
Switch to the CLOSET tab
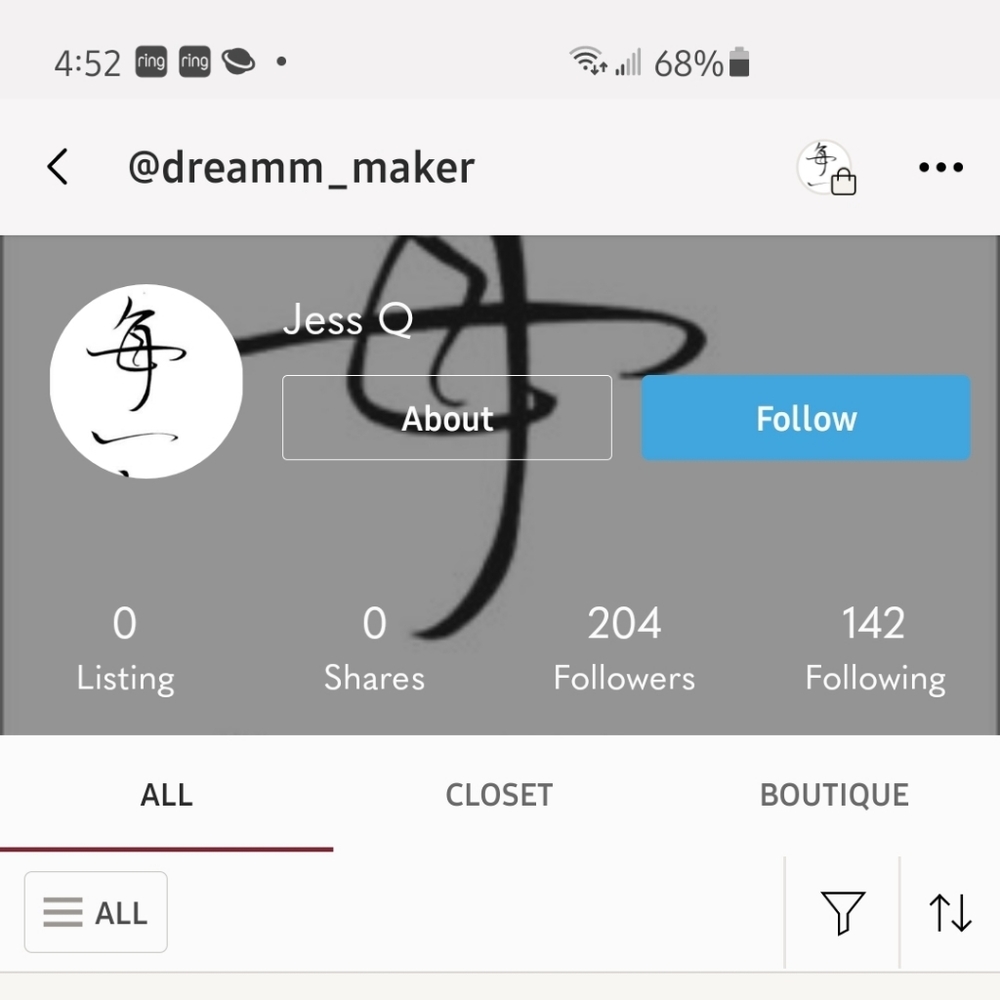(x=499, y=795)
